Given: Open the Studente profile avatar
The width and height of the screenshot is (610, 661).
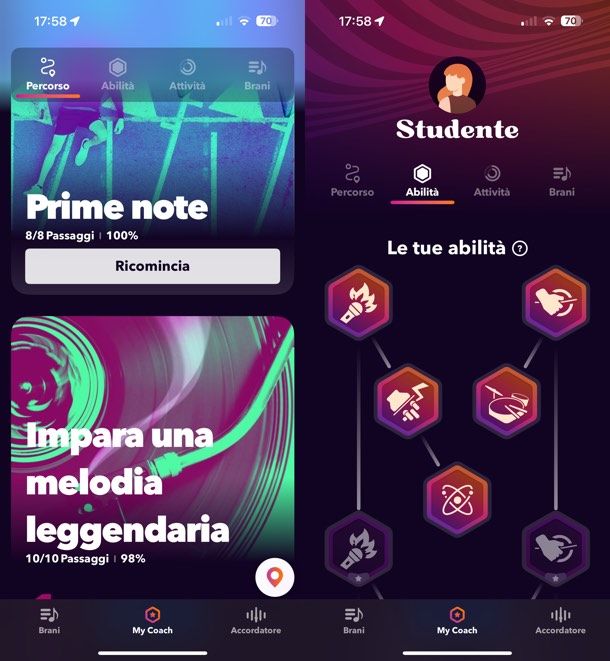Looking at the screenshot, I should coord(457,86).
